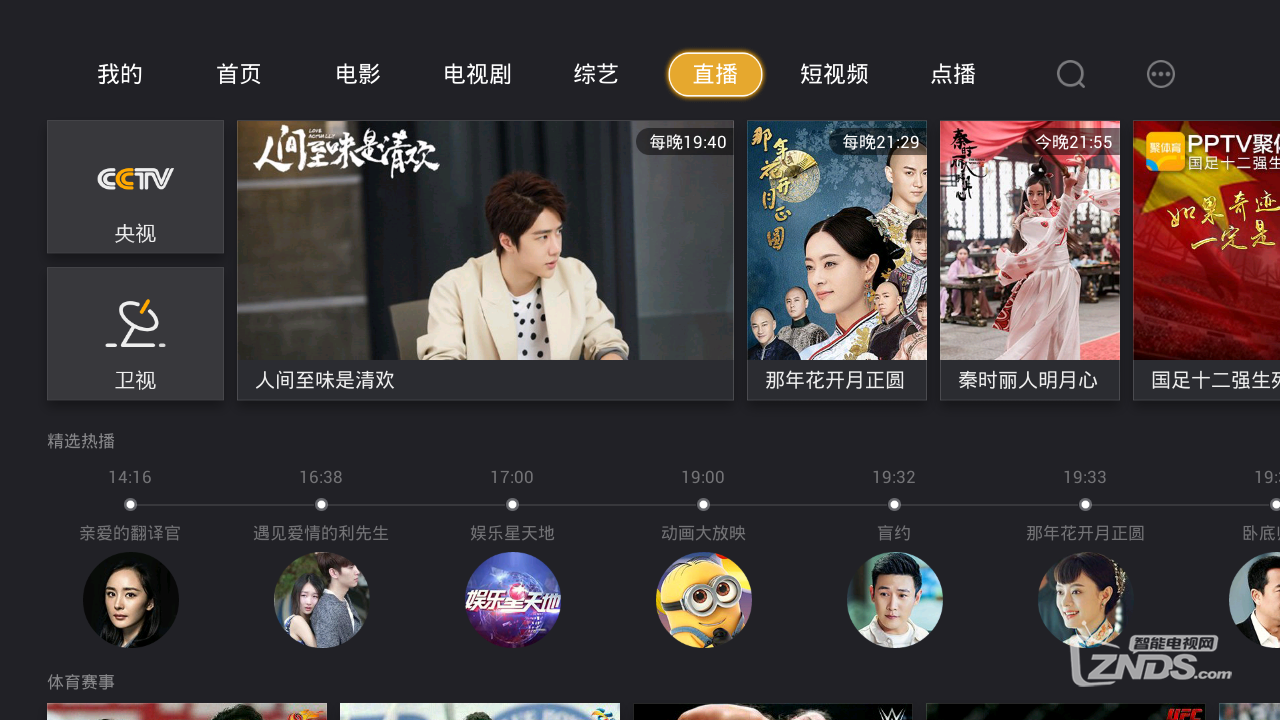Switch to the 我的 tab
1280x720 pixels.
[120, 74]
